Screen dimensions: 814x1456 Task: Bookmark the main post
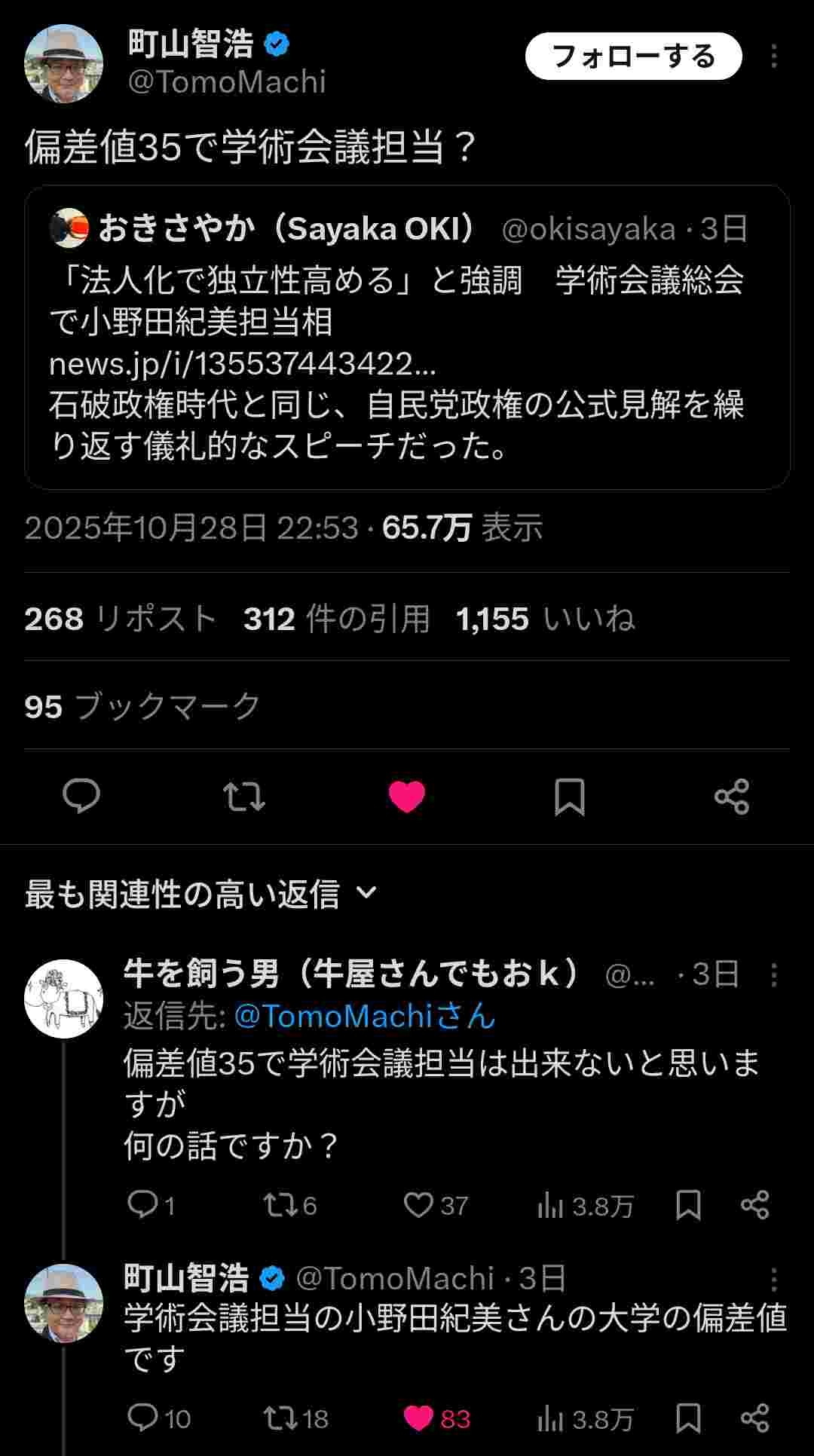pos(570,797)
